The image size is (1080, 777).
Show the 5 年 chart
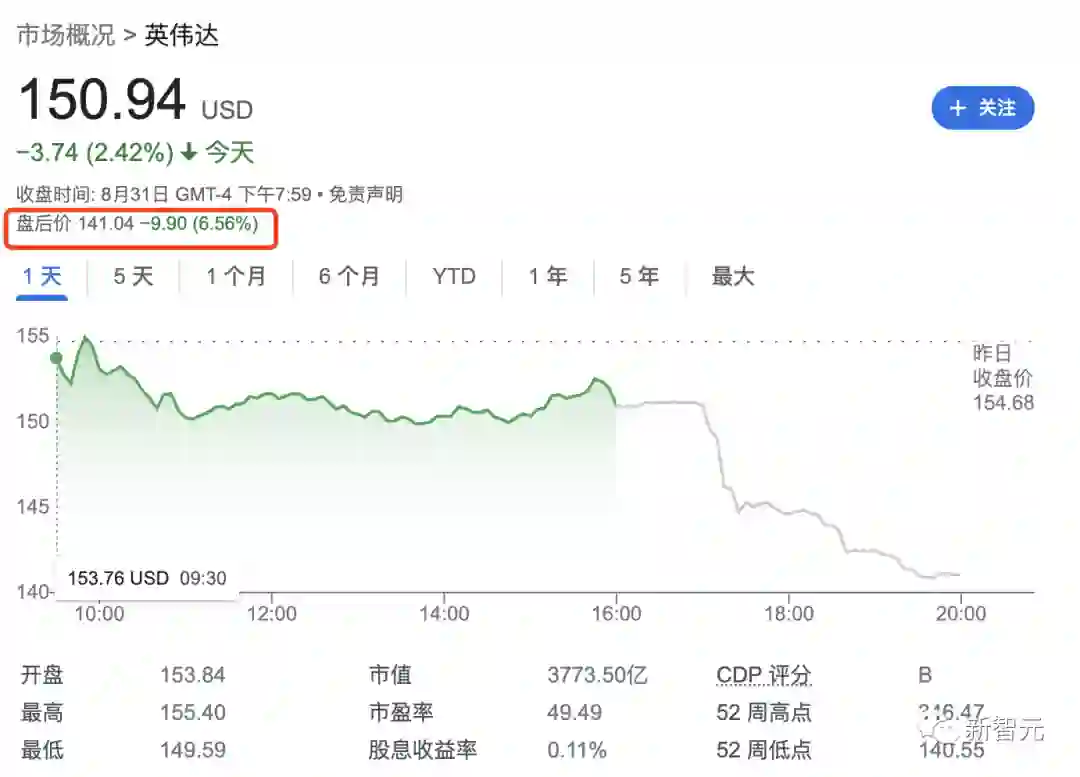[639, 277]
